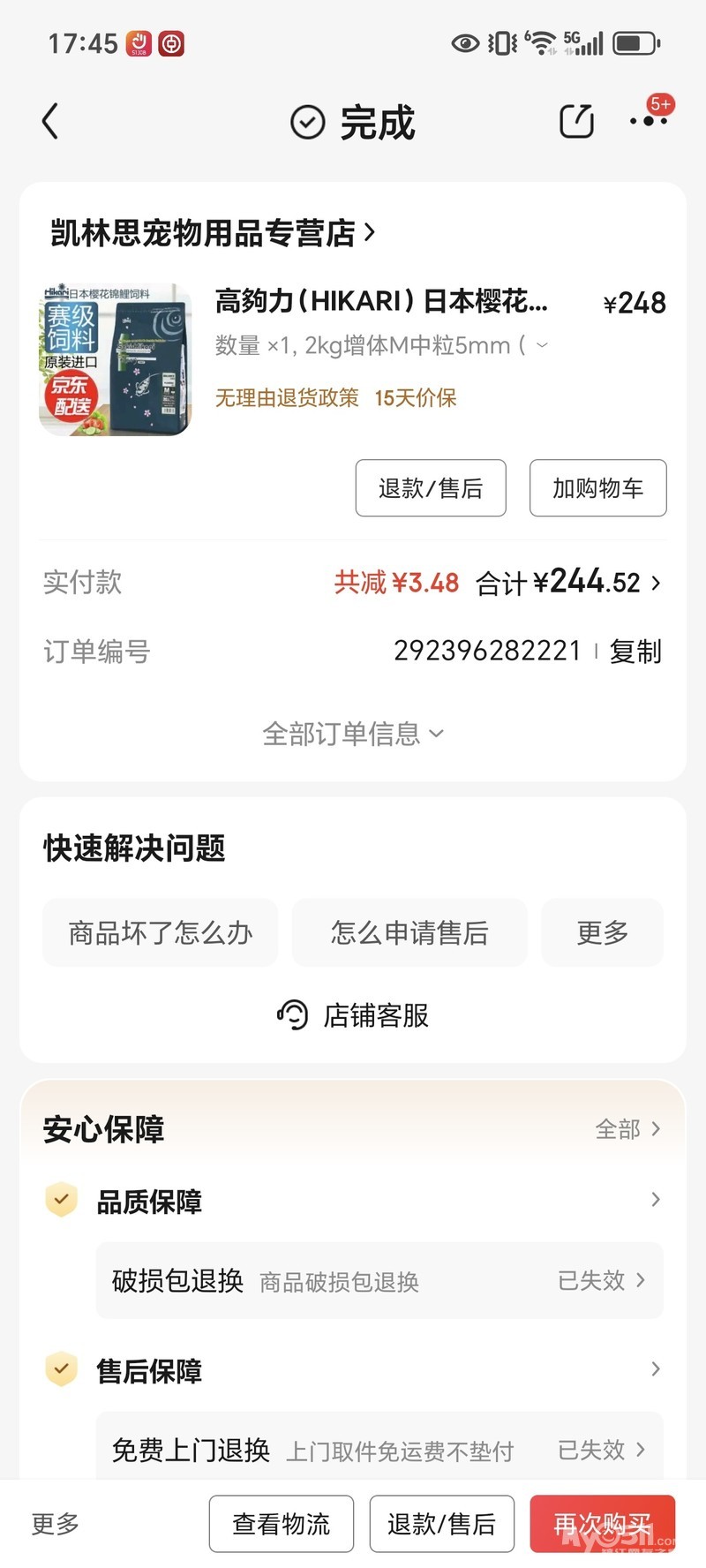Expand 全部订单信息
Viewport: 706px width, 1568px height.
click(x=353, y=734)
